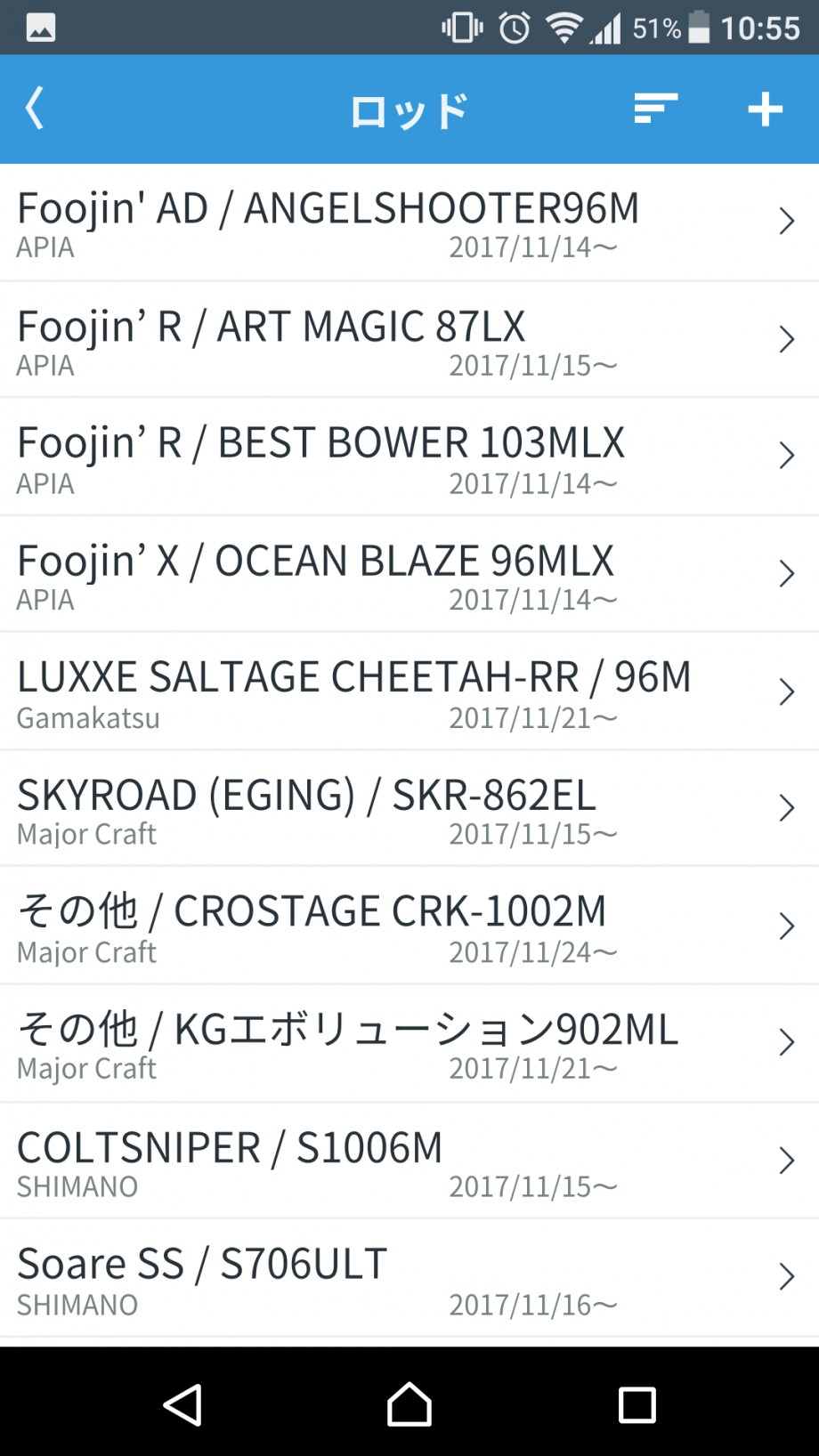View CROSTAGE CRK-1002M rod details
Screen dimensions: 819x1456
click(409, 926)
